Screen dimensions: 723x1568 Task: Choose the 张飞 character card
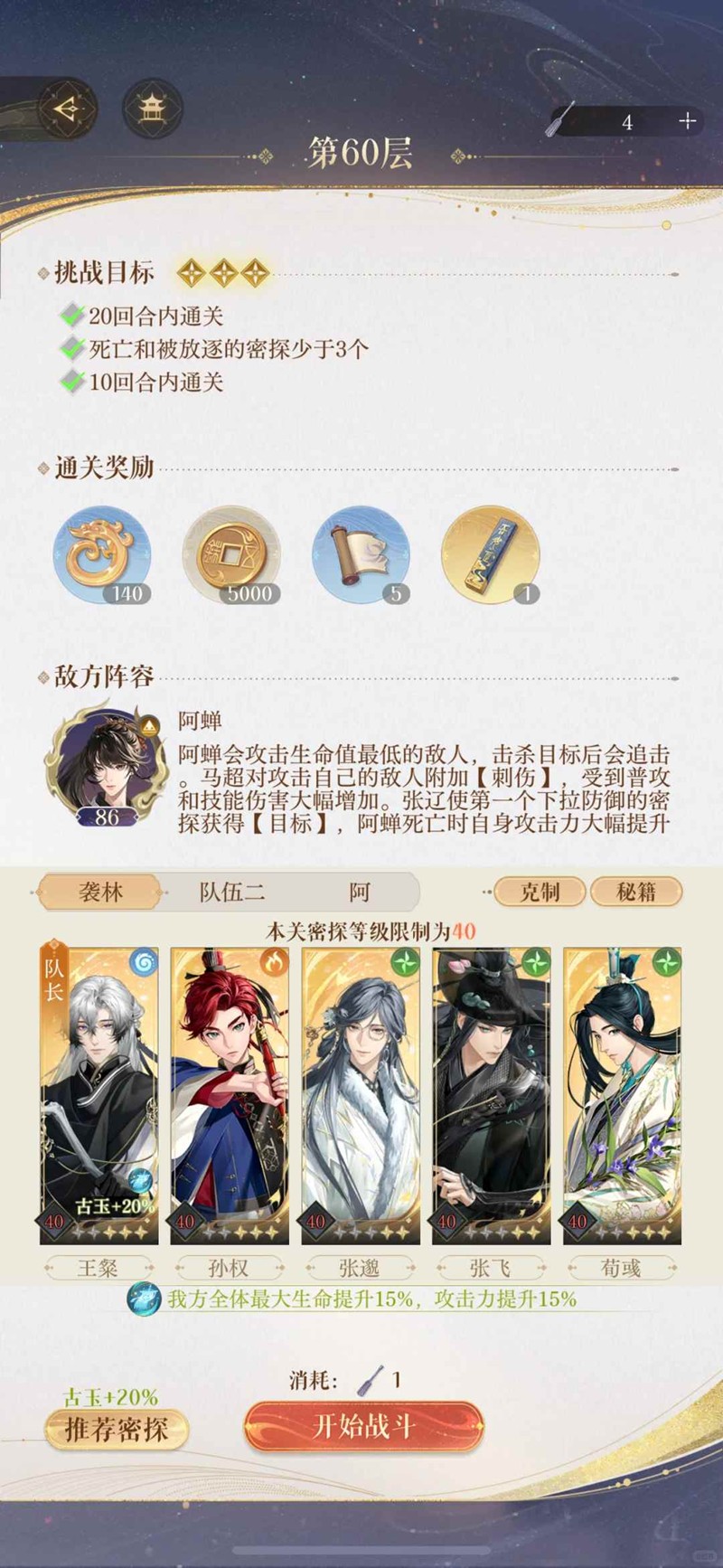point(491,1094)
